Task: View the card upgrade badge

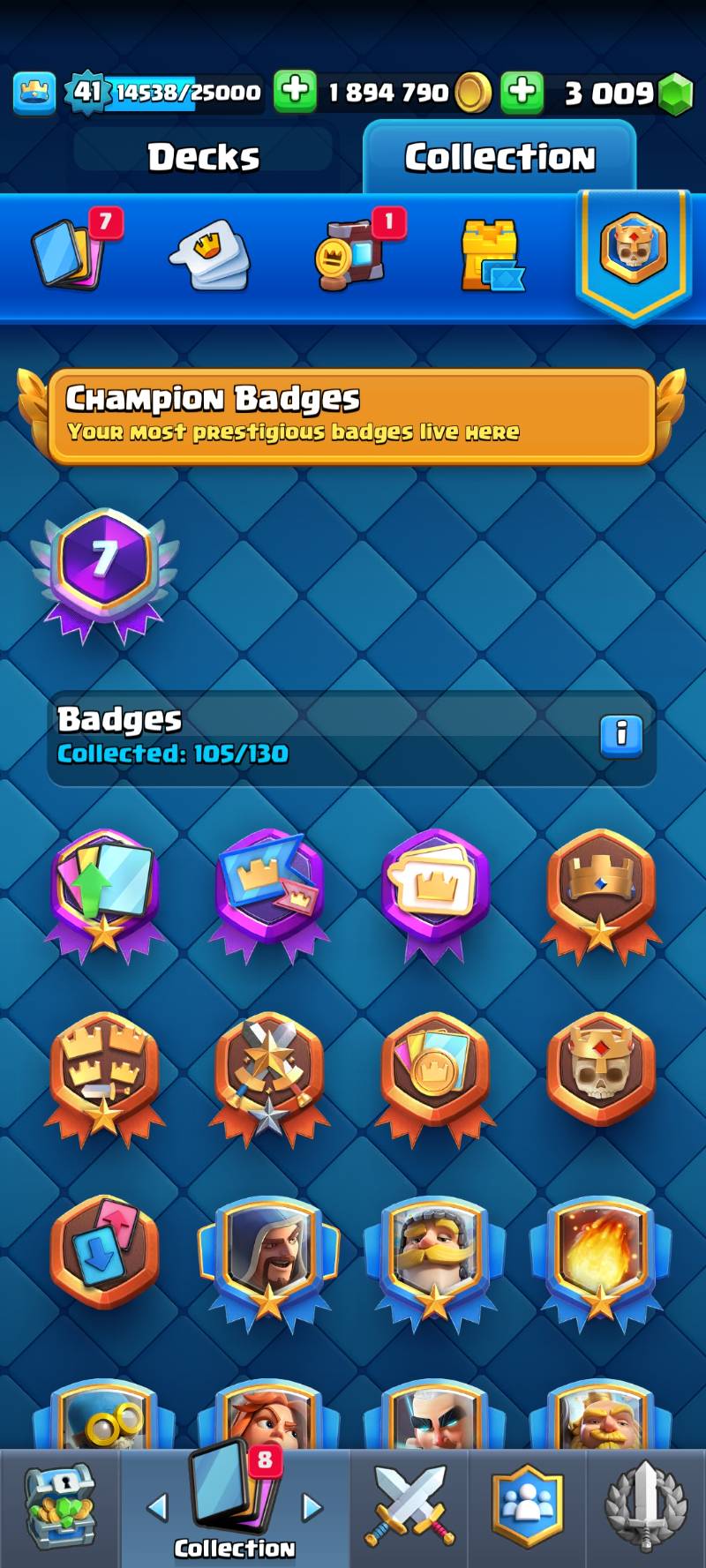Action: 105,892
